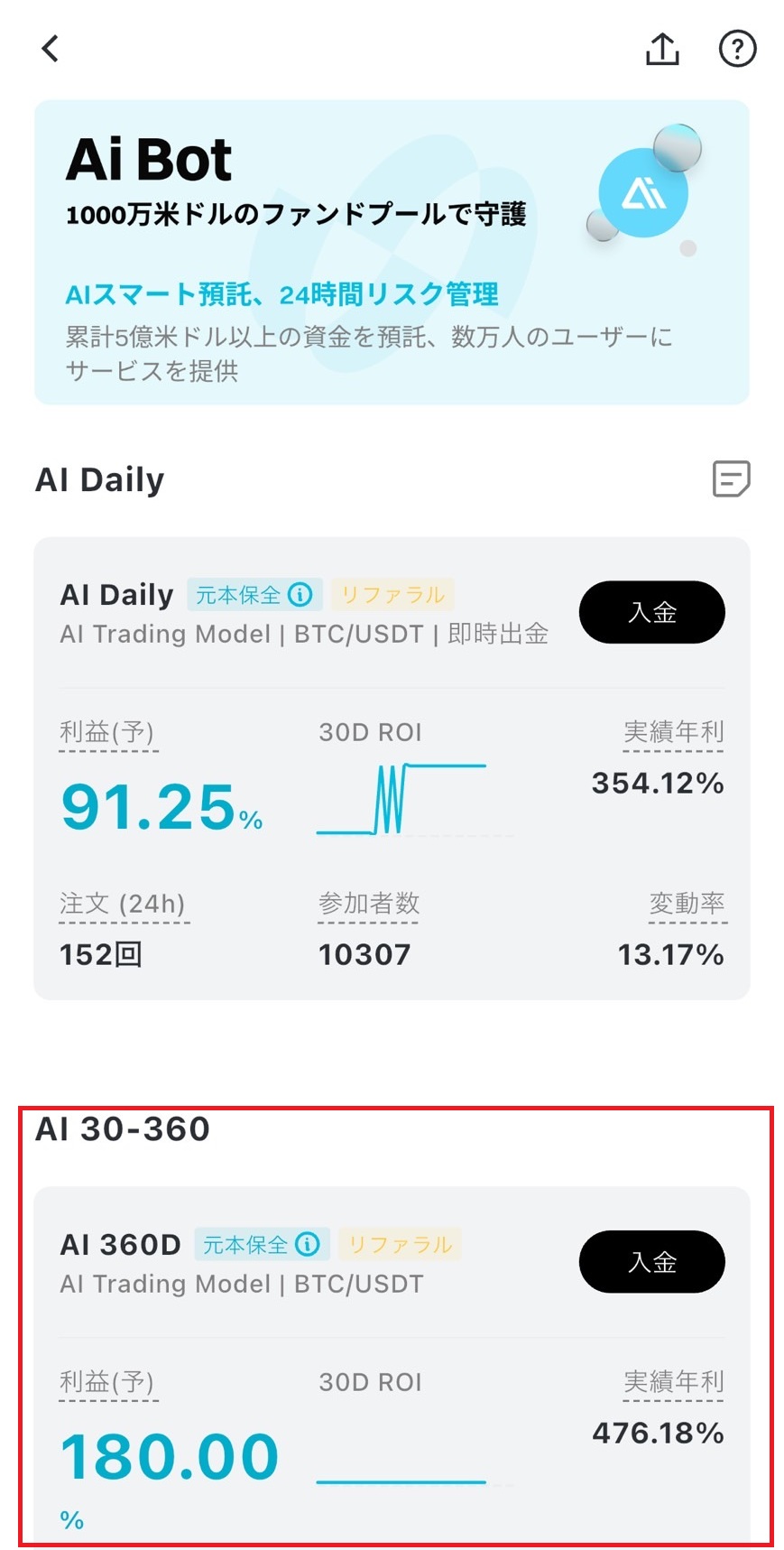
Task: Go back to previous screen
Action: (51, 49)
